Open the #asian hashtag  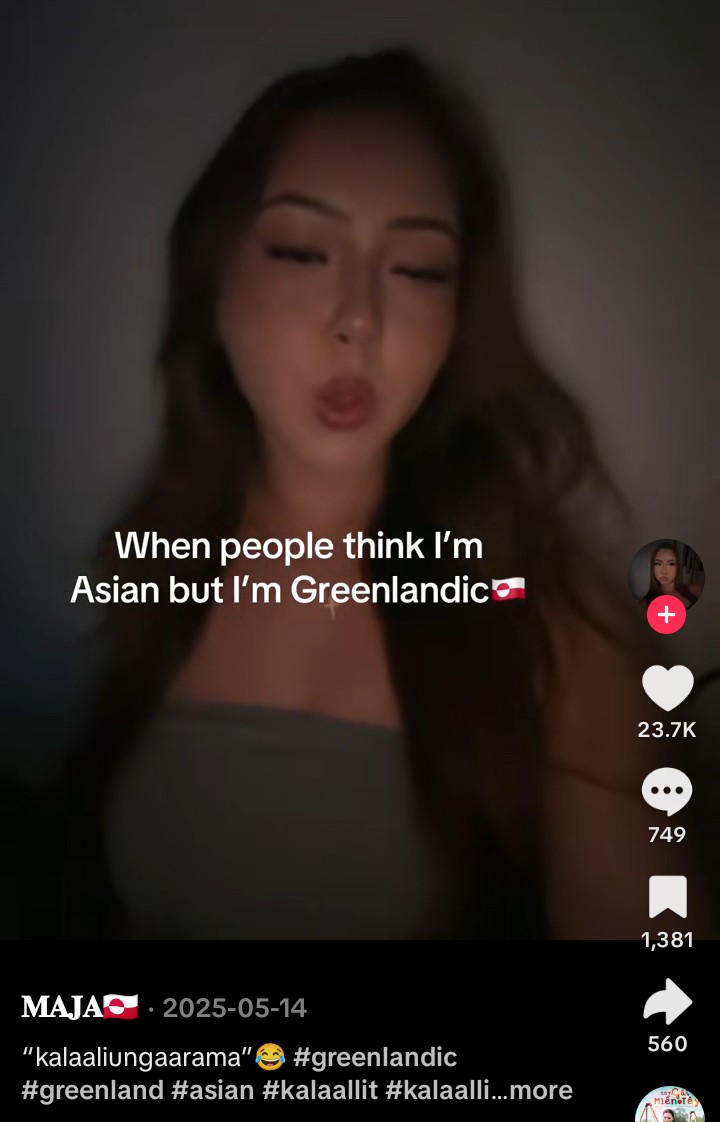213,1090
